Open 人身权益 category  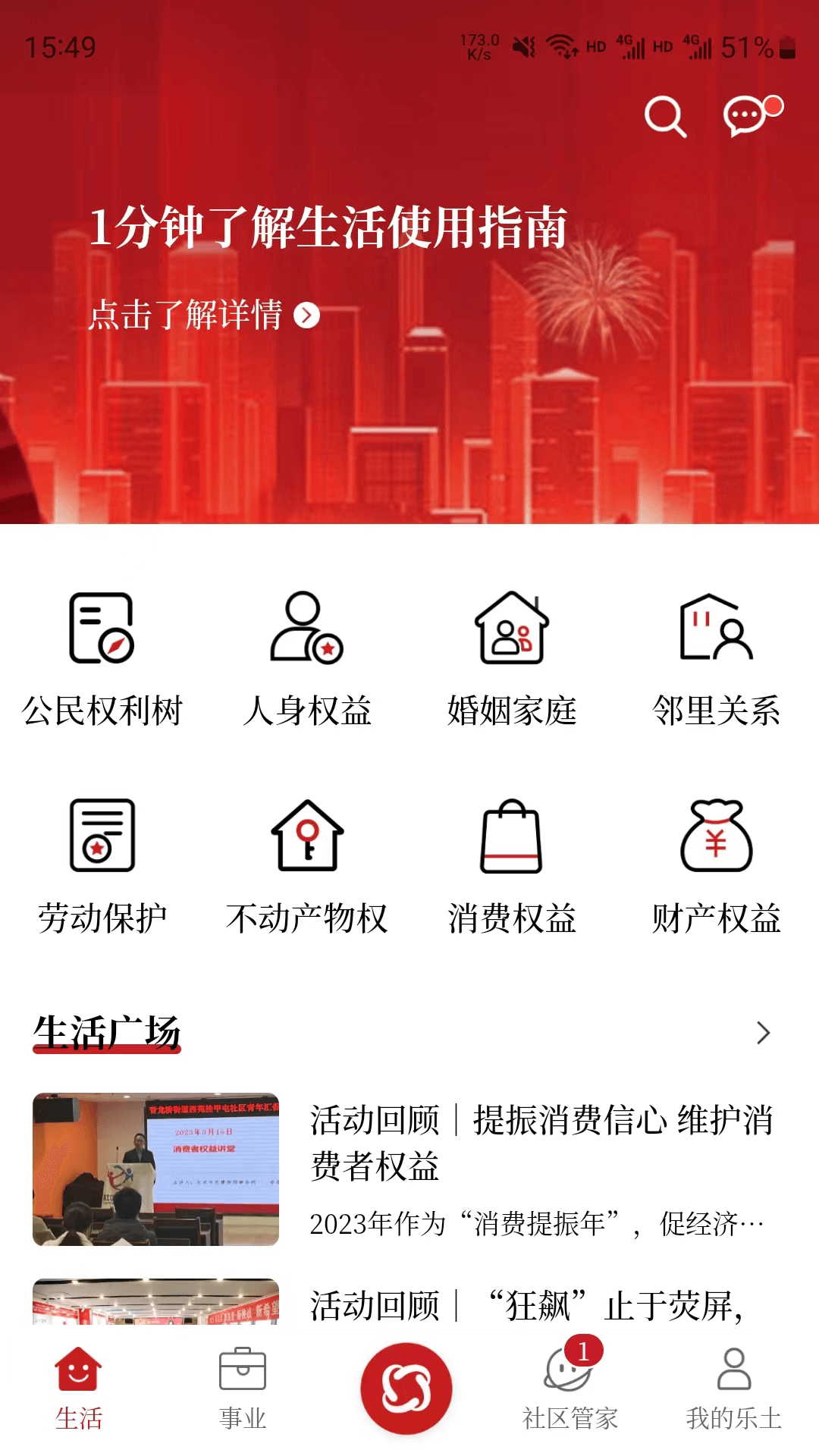tap(307, 659)
